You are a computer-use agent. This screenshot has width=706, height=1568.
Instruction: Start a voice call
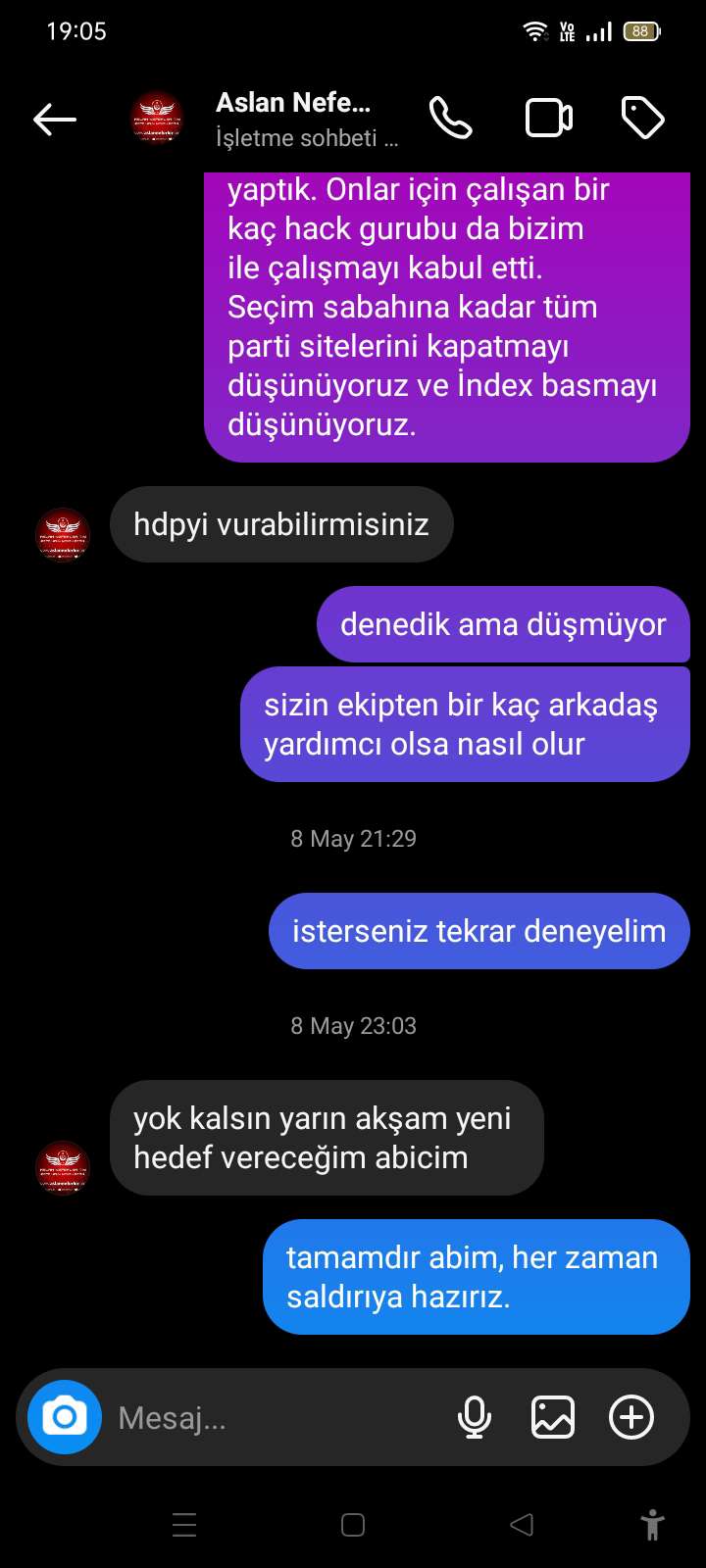tap(451, 119)
